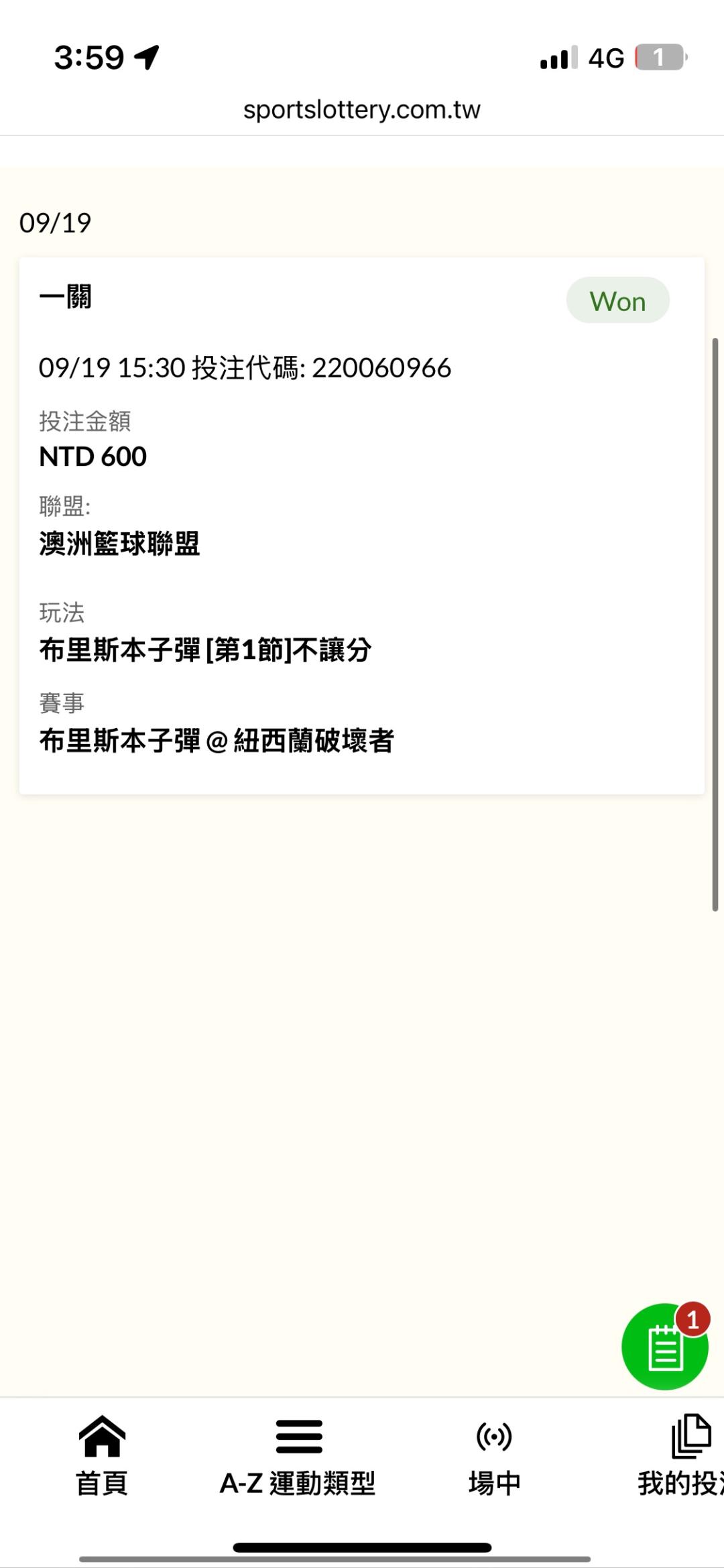Go to the 首頁 home tab
The height and width of the screenshot is (1568, 724).
[102, 1456]
